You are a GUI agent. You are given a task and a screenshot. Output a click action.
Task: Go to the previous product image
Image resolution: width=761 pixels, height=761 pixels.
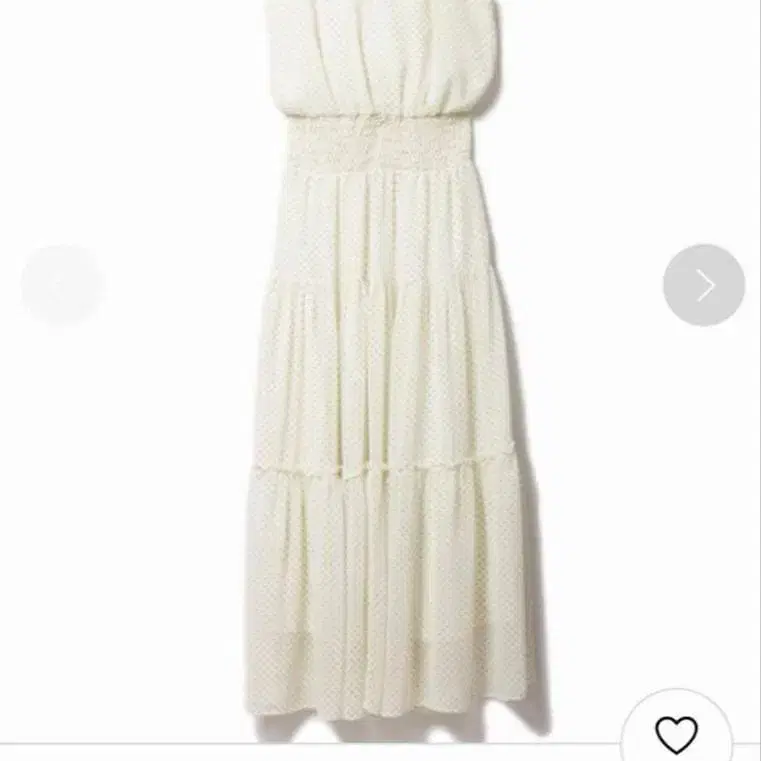62,285
